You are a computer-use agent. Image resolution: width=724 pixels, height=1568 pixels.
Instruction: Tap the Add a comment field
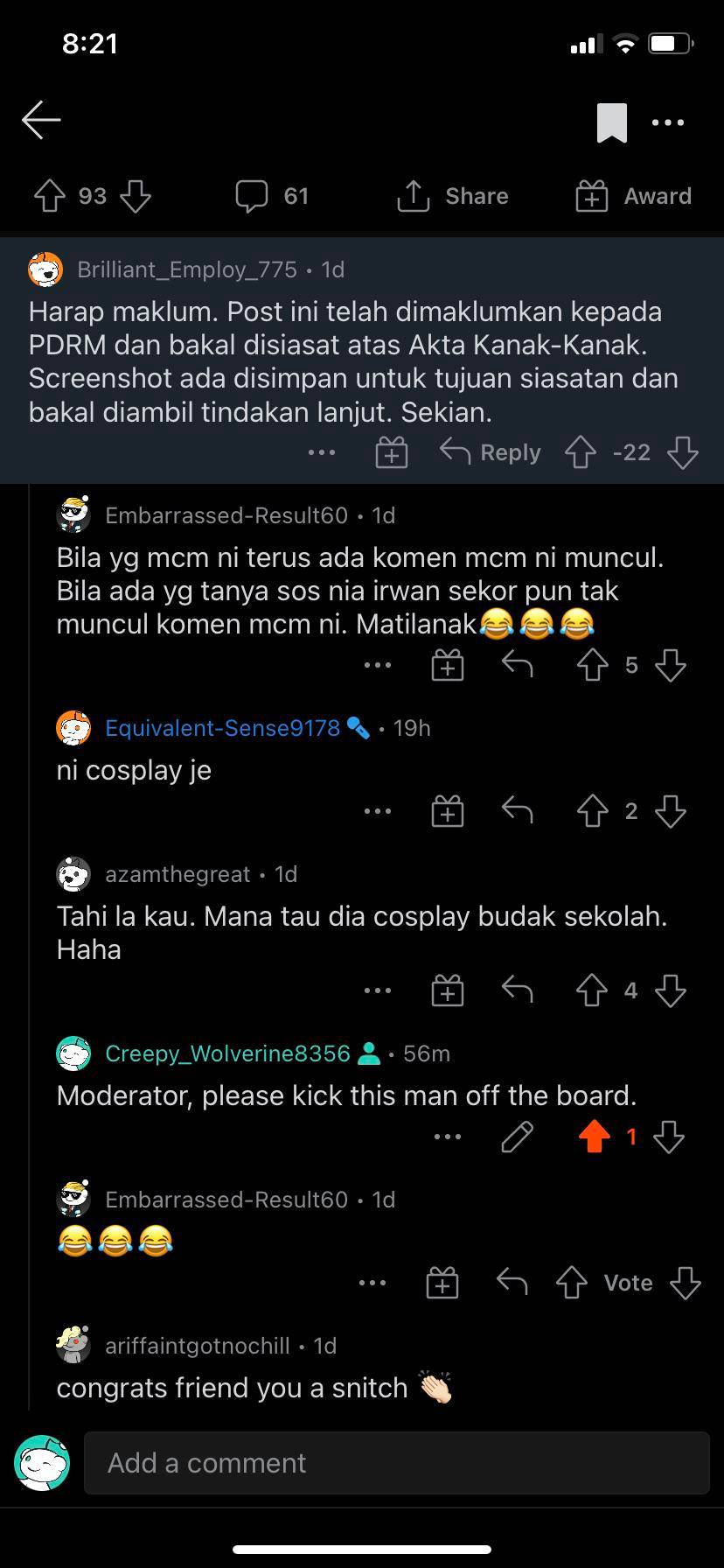click(x=396, y=1463)
